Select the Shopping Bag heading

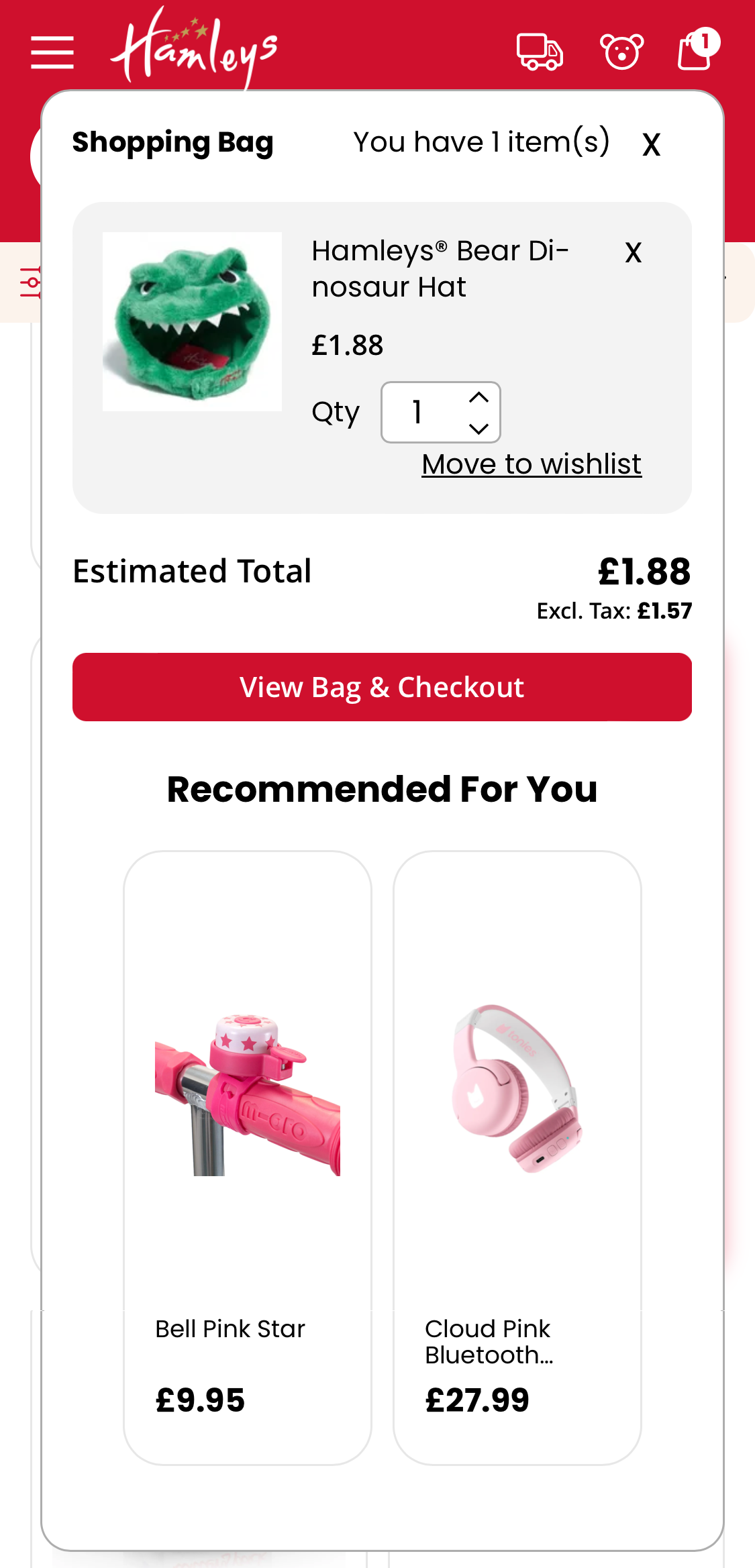[x=172, y=142]
